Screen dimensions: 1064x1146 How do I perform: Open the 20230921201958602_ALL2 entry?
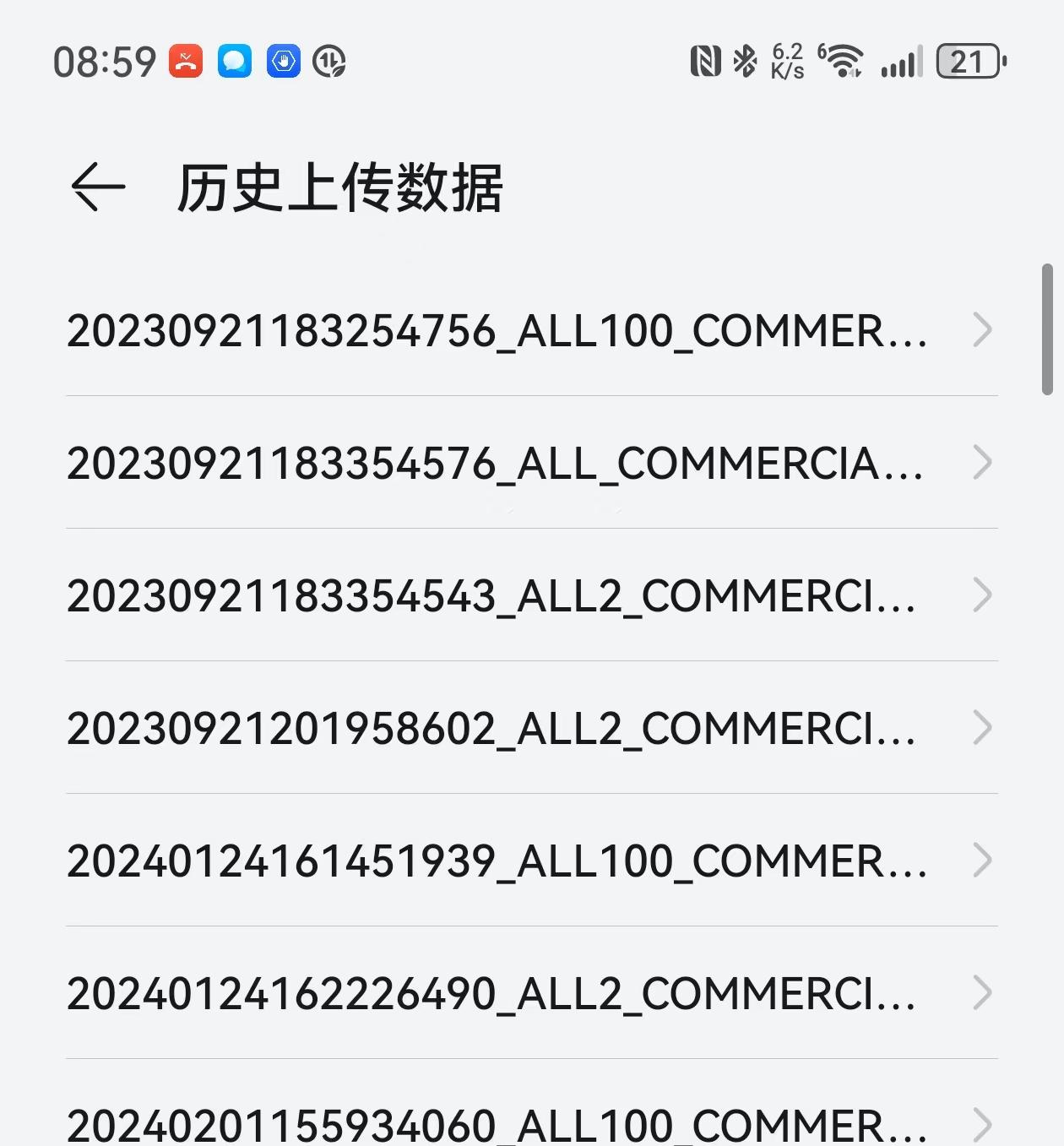pyautogui.click(x=491, y=728)
